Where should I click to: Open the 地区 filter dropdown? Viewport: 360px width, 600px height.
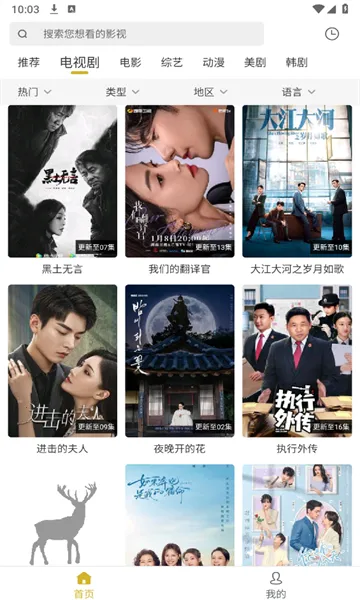(x=210, y=92)
